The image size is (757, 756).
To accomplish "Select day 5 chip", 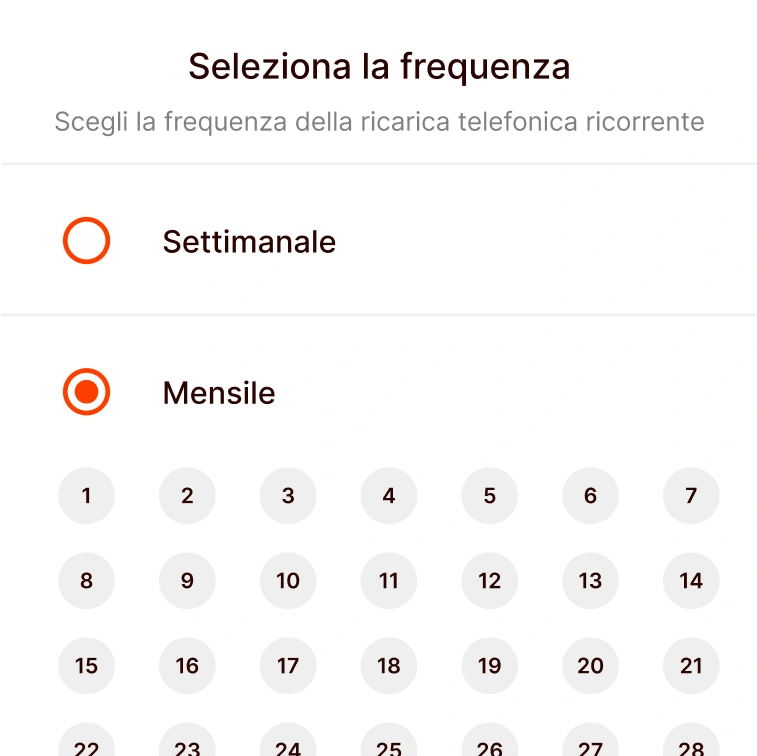I will 489,495.
